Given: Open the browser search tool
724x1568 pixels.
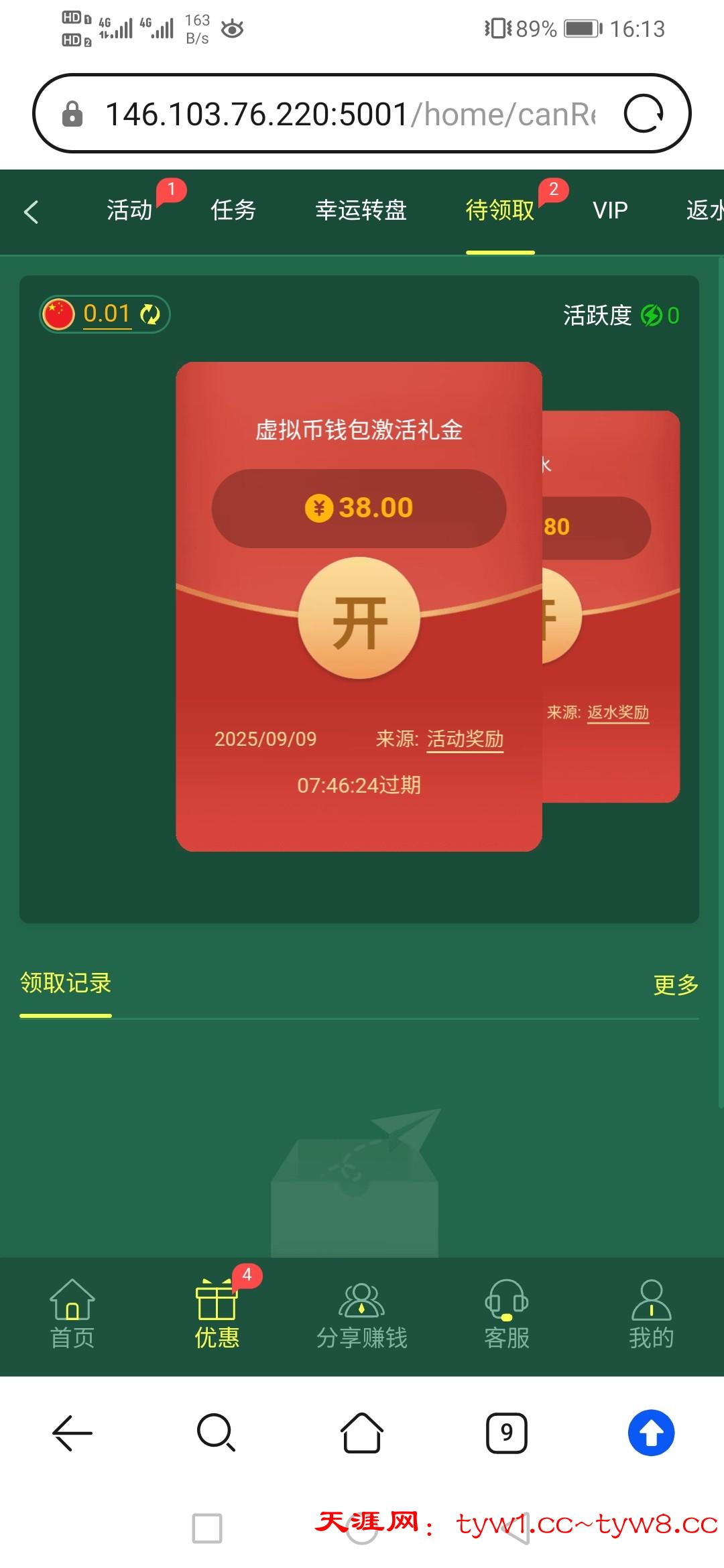Looking at the screenshot, I should pyautogui.click(x=216, y=1433).
